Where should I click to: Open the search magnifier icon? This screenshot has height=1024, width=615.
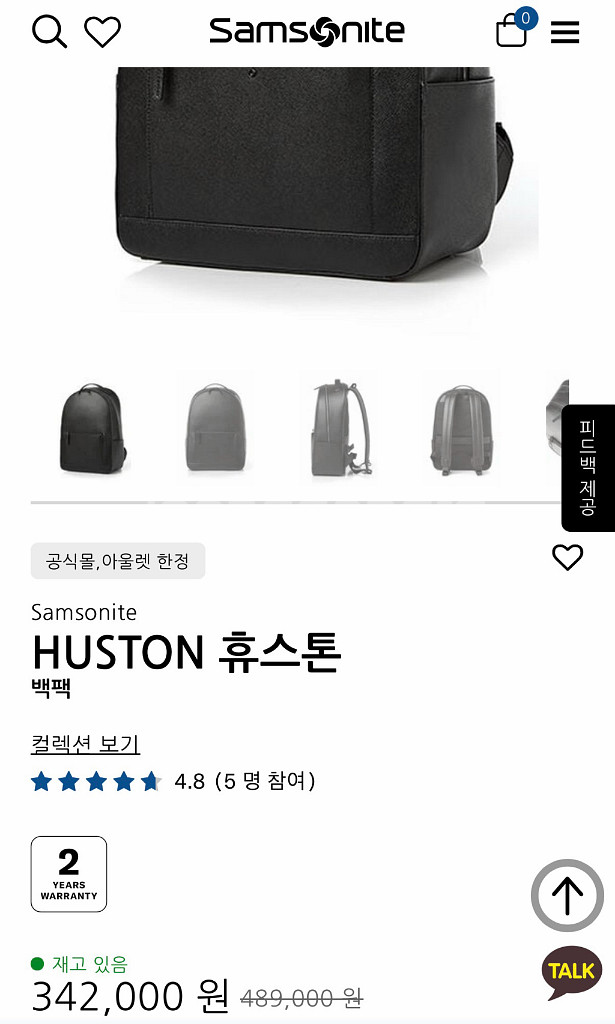49,32
